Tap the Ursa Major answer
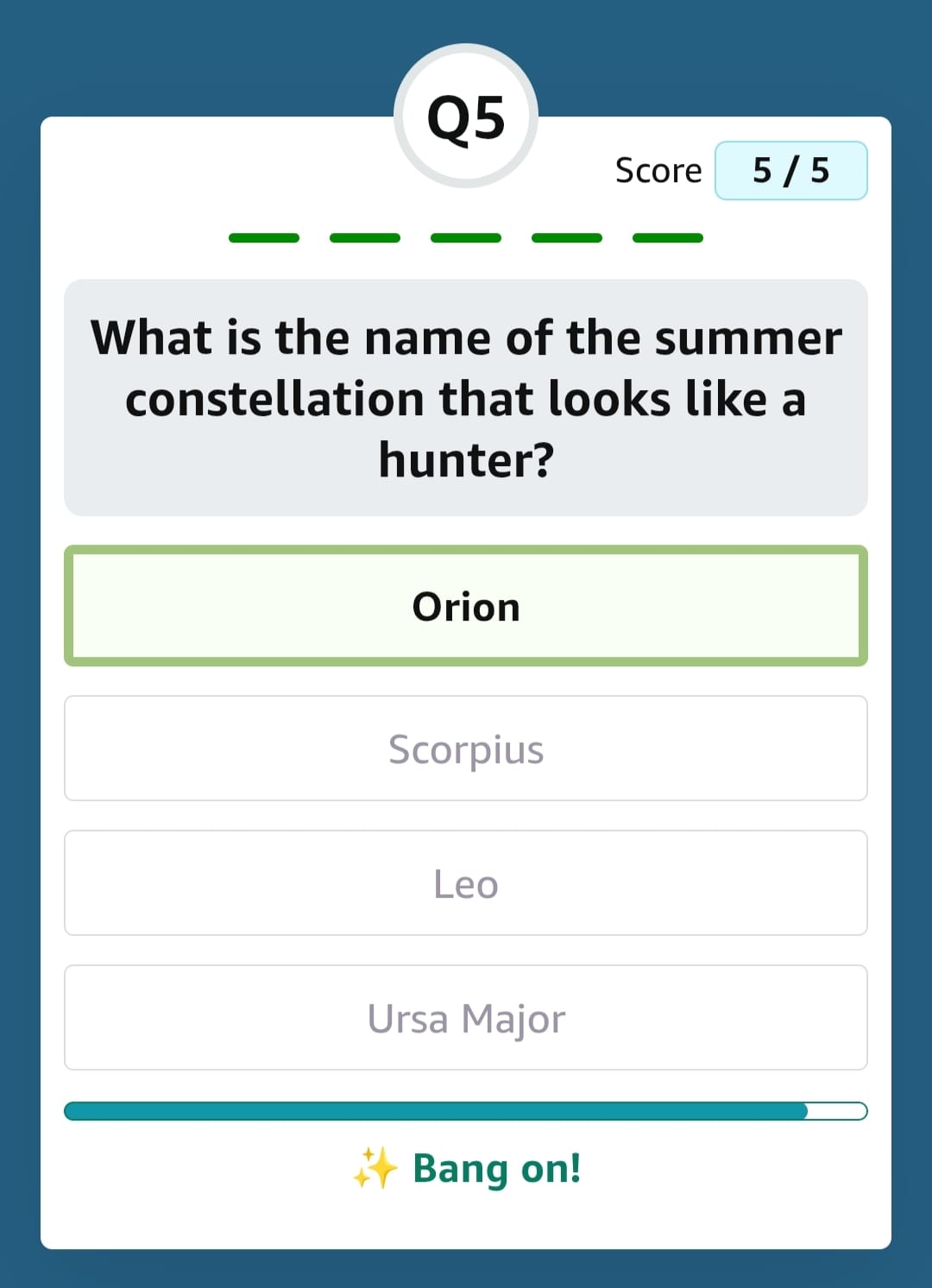Screen dimensions: 932x1288 [x=466, y=1018]
